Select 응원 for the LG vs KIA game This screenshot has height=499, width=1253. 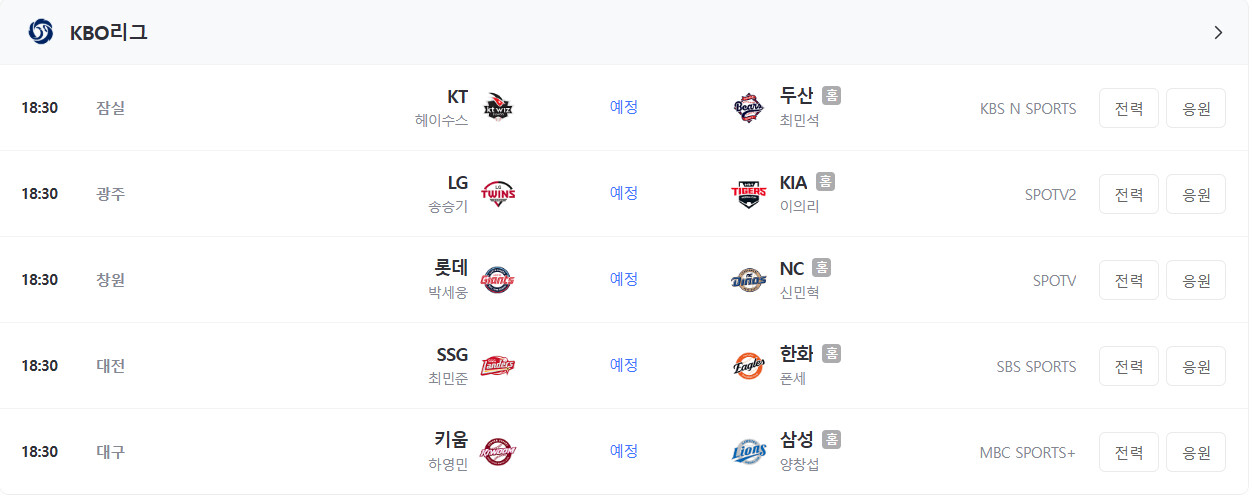pos(1196,194)
